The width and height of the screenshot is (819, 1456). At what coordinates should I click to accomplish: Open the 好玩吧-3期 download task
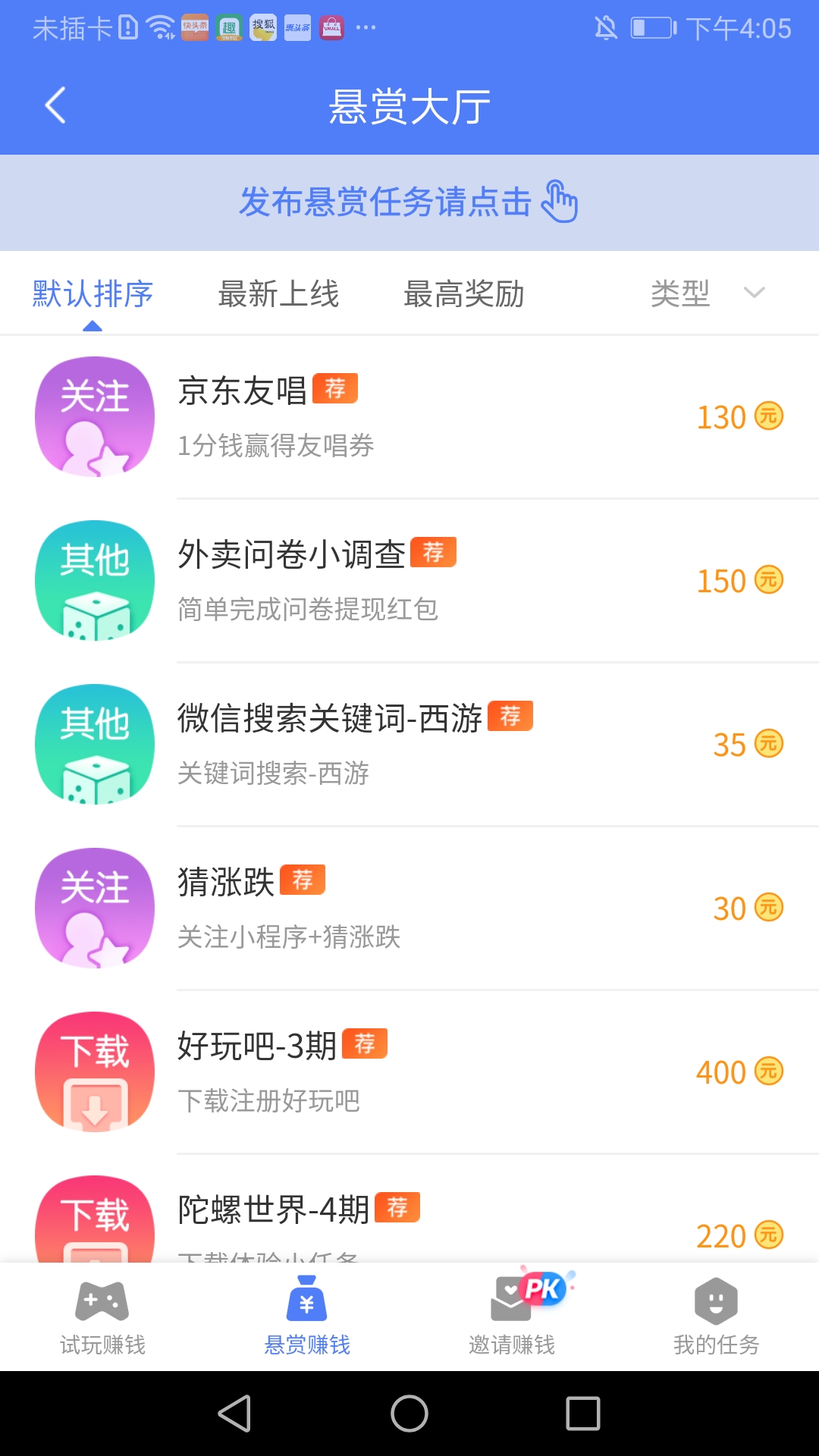coord(409,1072)
